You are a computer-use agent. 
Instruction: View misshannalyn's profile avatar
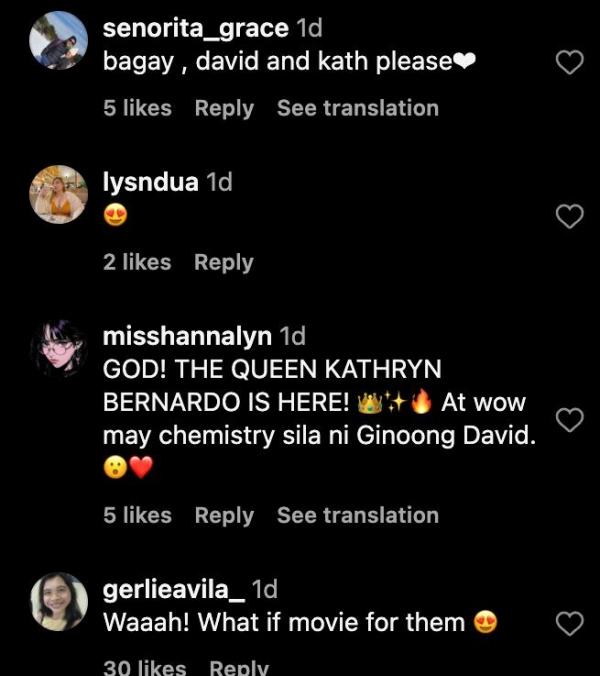pyautogui.click(x=59, y=348)
